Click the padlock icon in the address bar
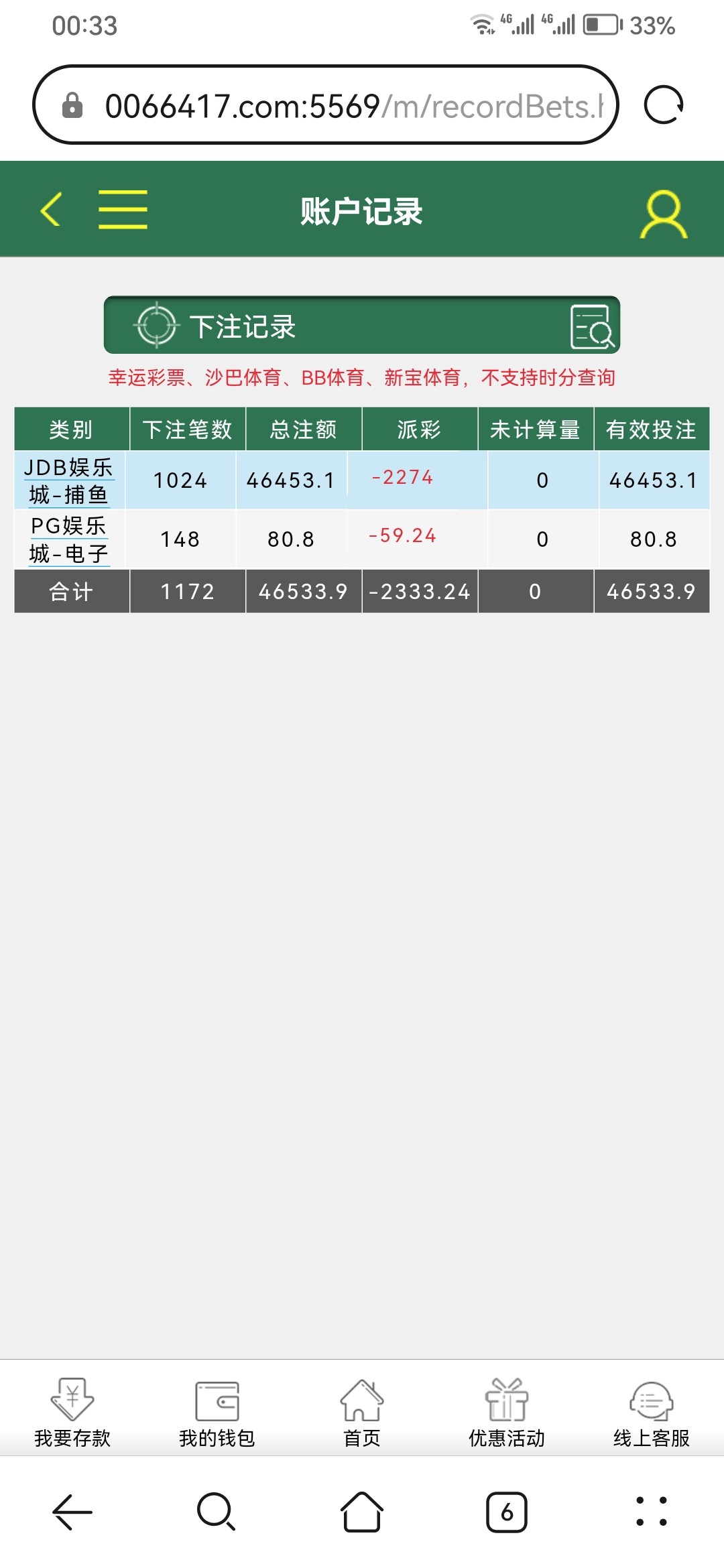 [72, 105]
